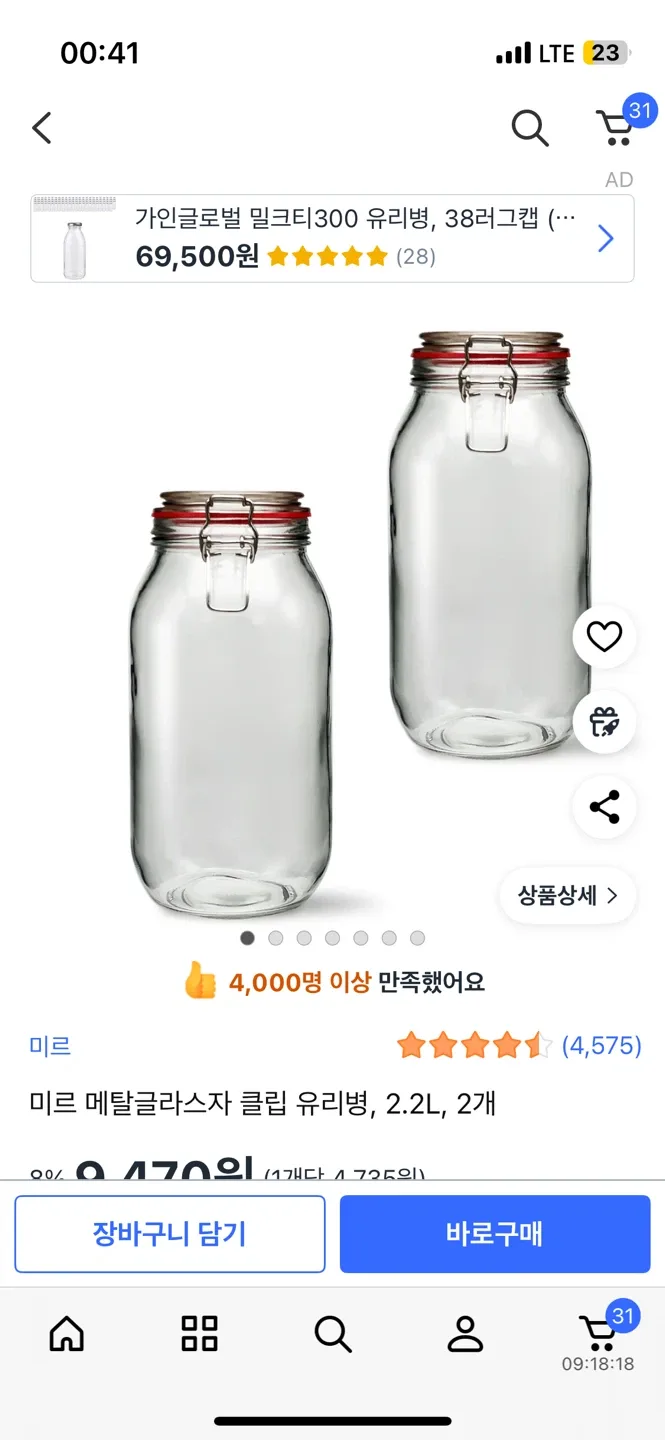The image size is (665, 1440).
Task: Open the 미르 brand link
Action: tap(50, 1046)
